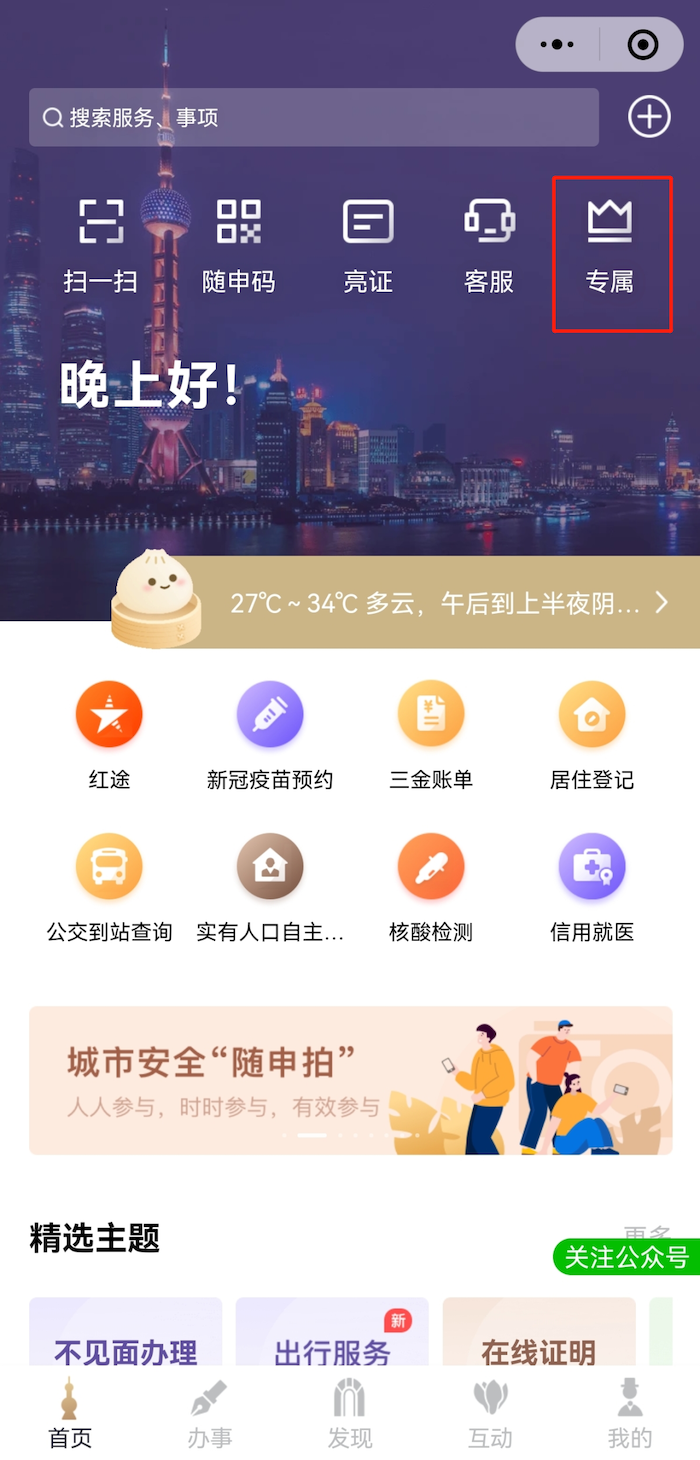Close the mini program via circle button
Image resolution: width=700 pixels, height=1460 pixels.
(x=642, y=45)
